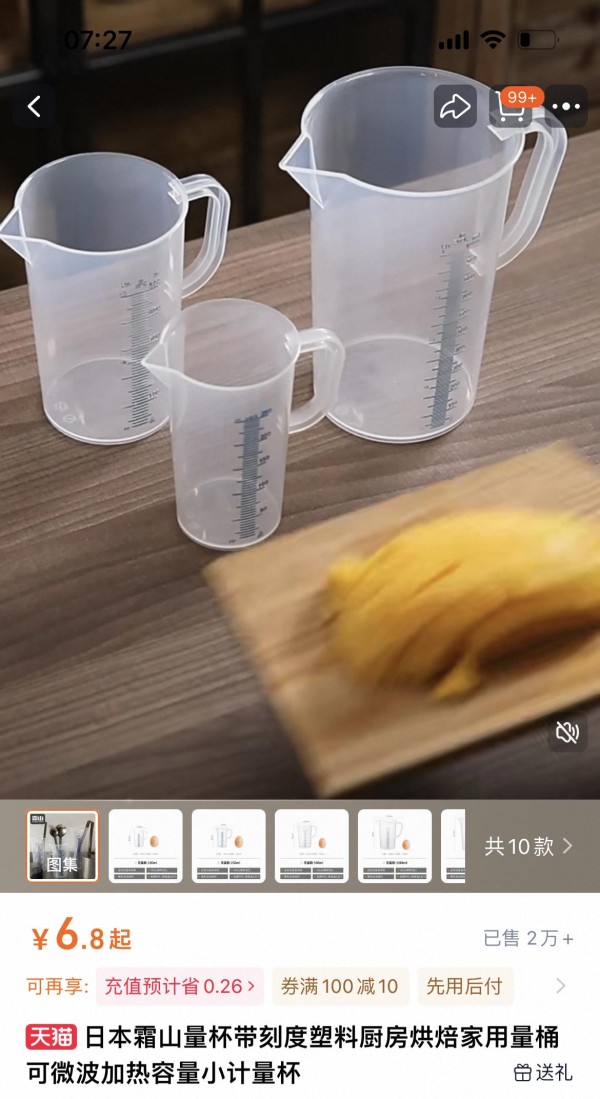Open the 充值预计省0.26 offer
The height and width of the screenshot is (1099, 600).
click(x=179, y=986)
